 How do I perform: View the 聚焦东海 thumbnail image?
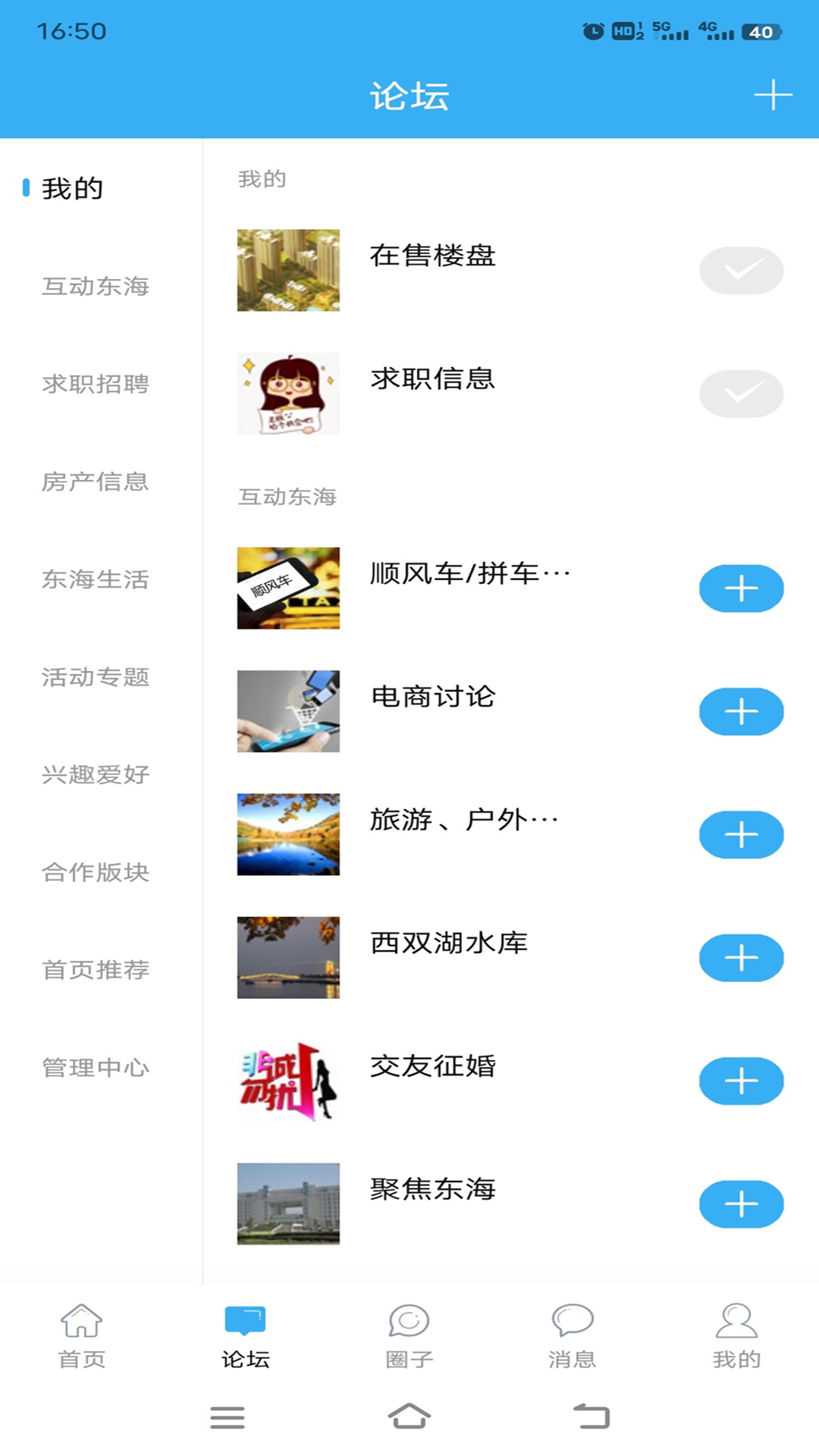click(288, 1204)
